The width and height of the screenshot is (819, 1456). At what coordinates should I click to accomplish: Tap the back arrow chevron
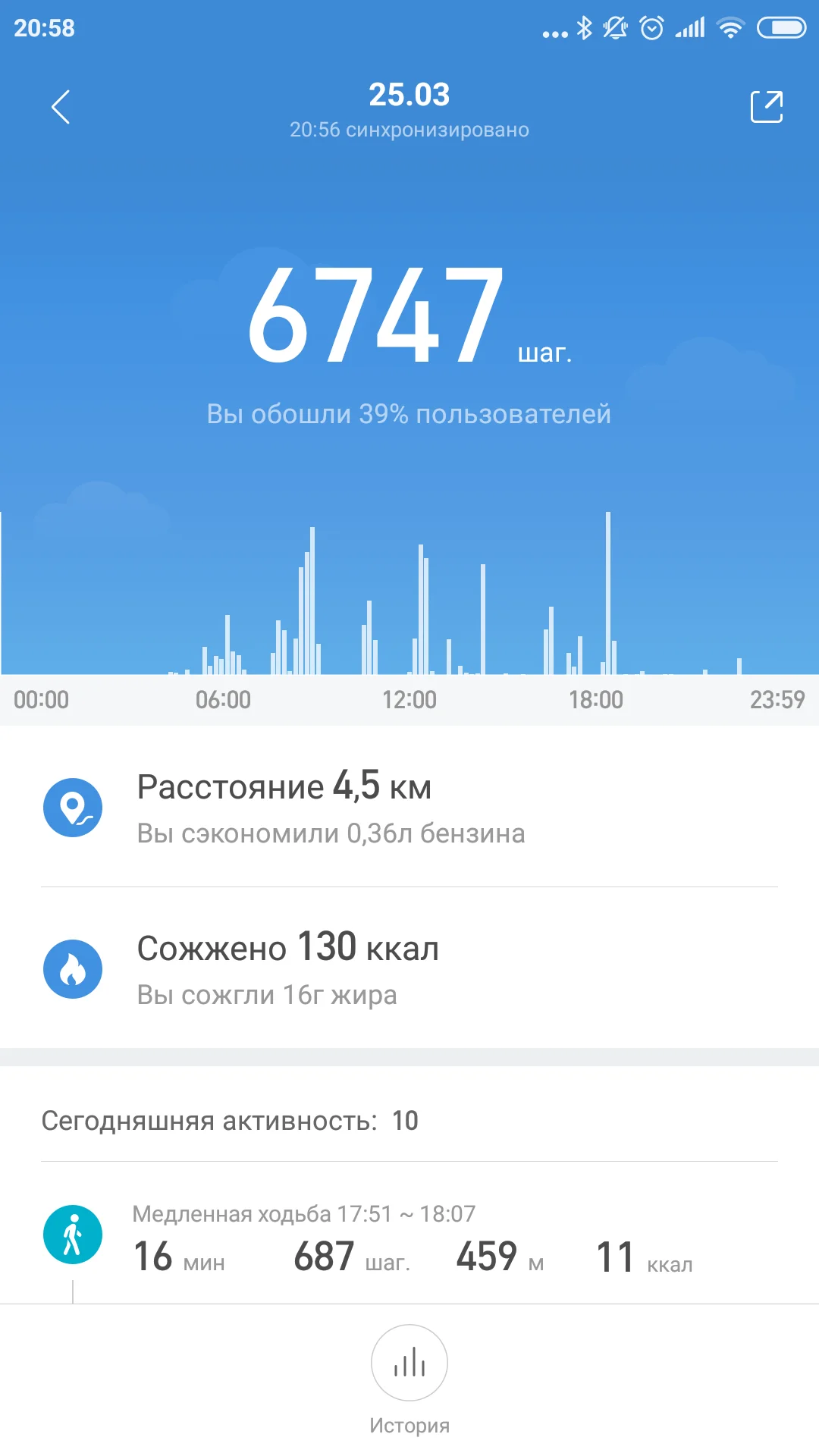click(61, 107)
